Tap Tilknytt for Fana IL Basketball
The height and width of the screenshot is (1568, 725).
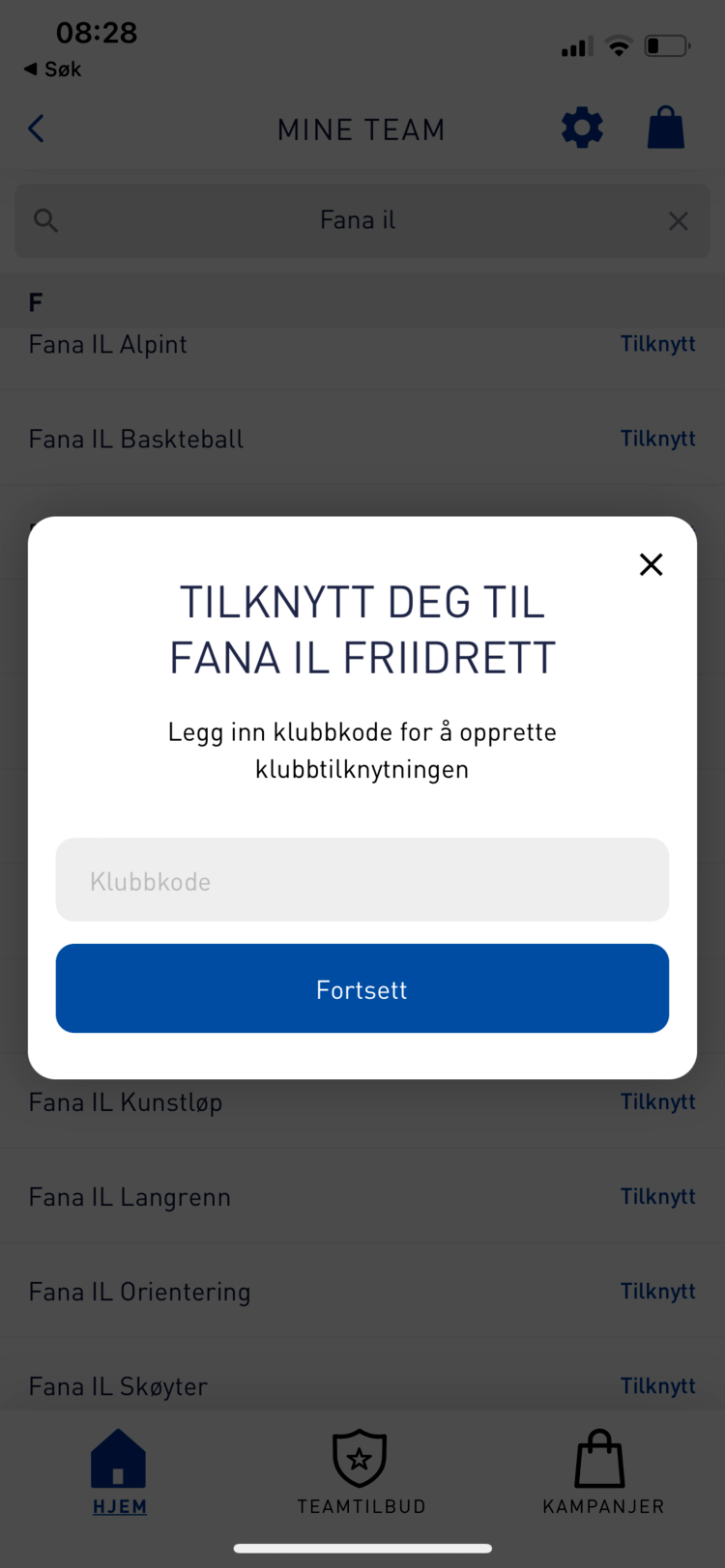[657, 439]
